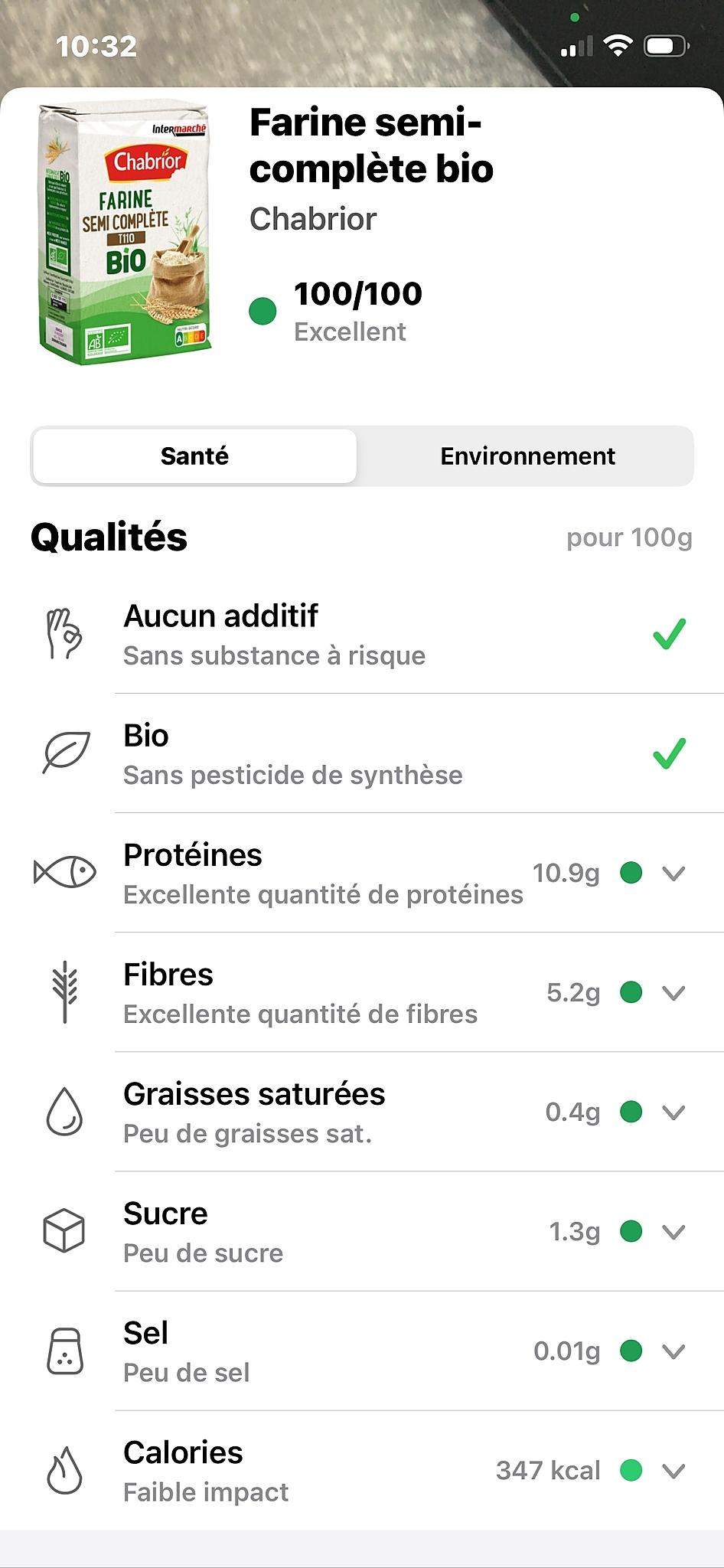Click the salt shaker icon beside Sel
Image resolution: width=724 pixels, height=1568 pixels.
pos(65,1352)
